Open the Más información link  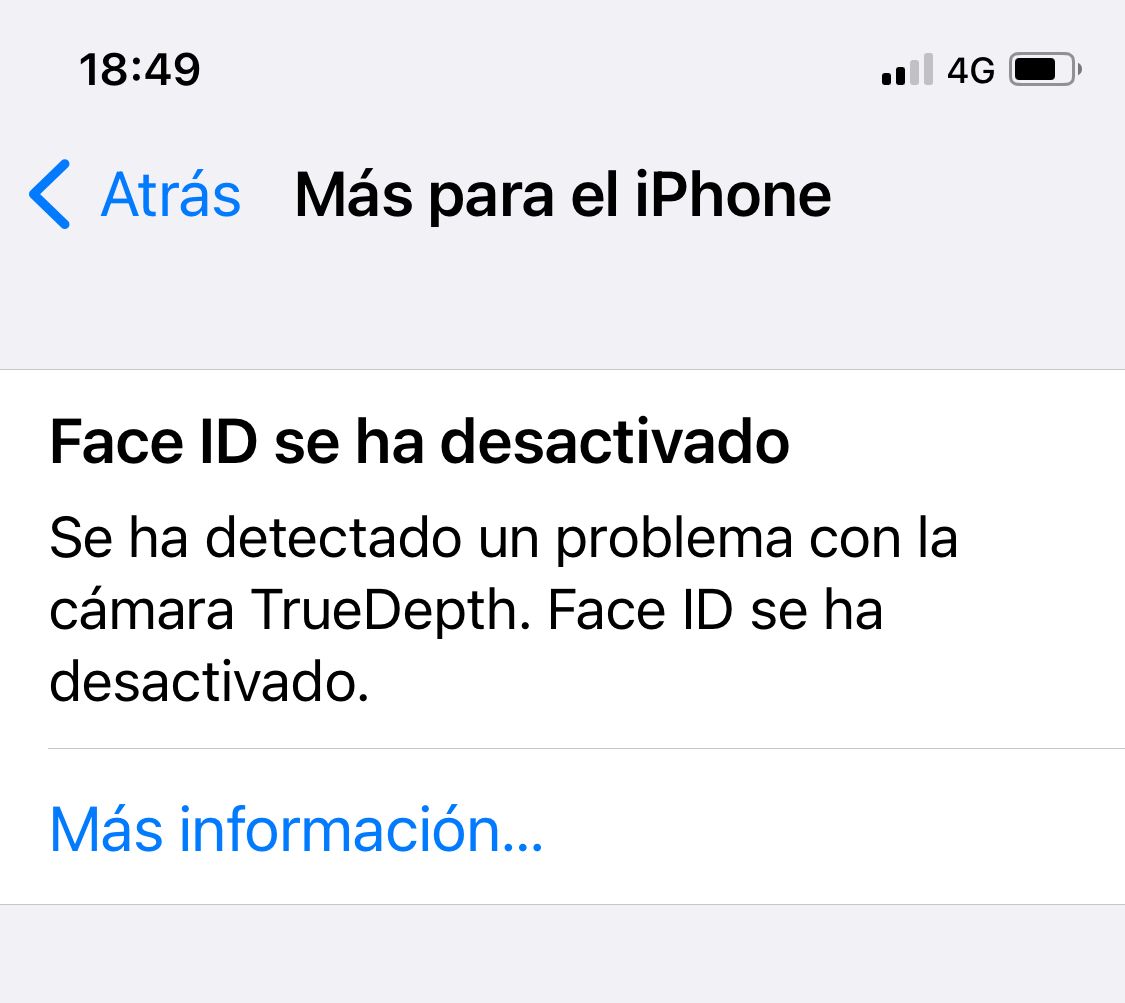[x=296, y=828]
